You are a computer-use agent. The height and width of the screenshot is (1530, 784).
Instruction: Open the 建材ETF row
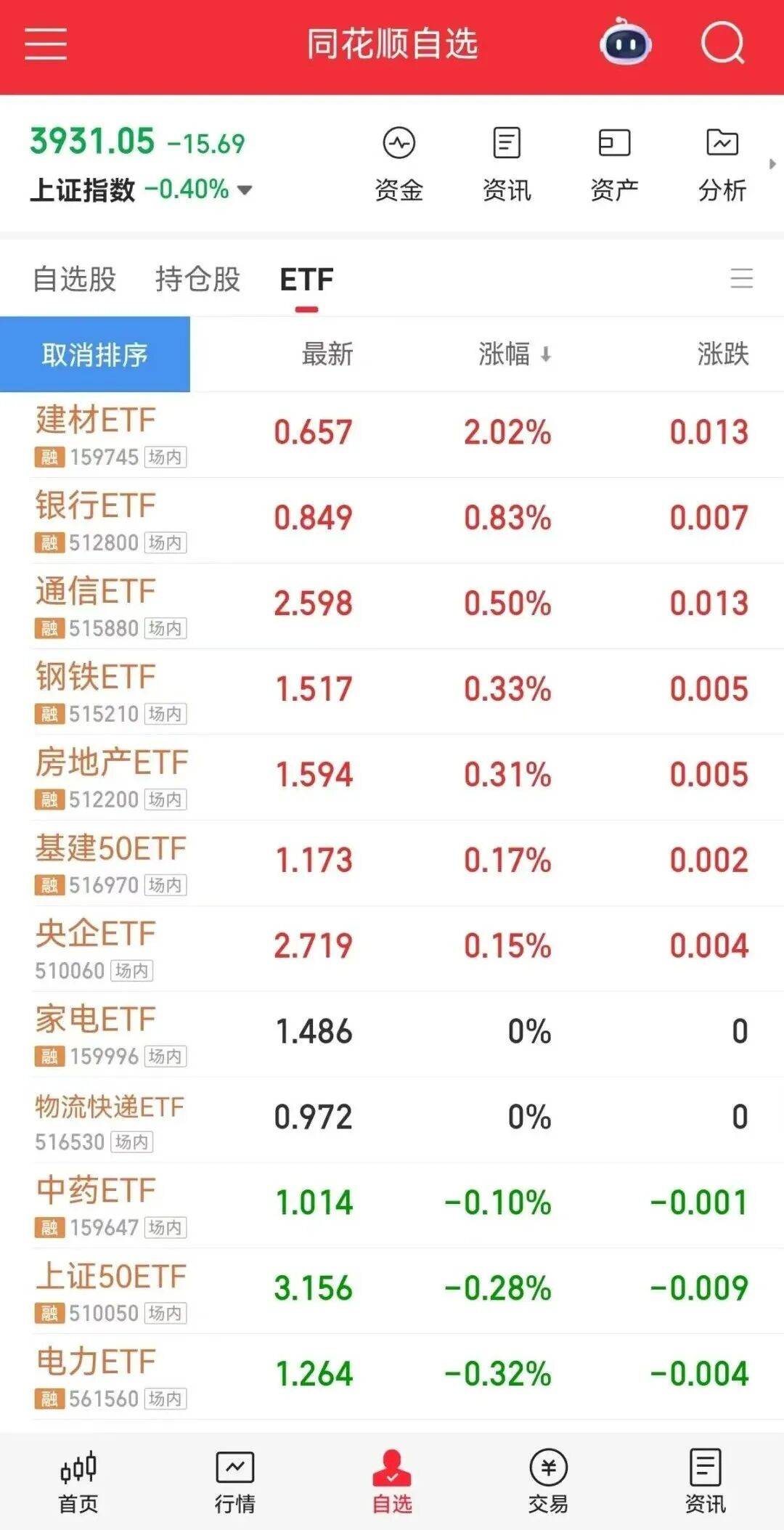click(392, 434)
